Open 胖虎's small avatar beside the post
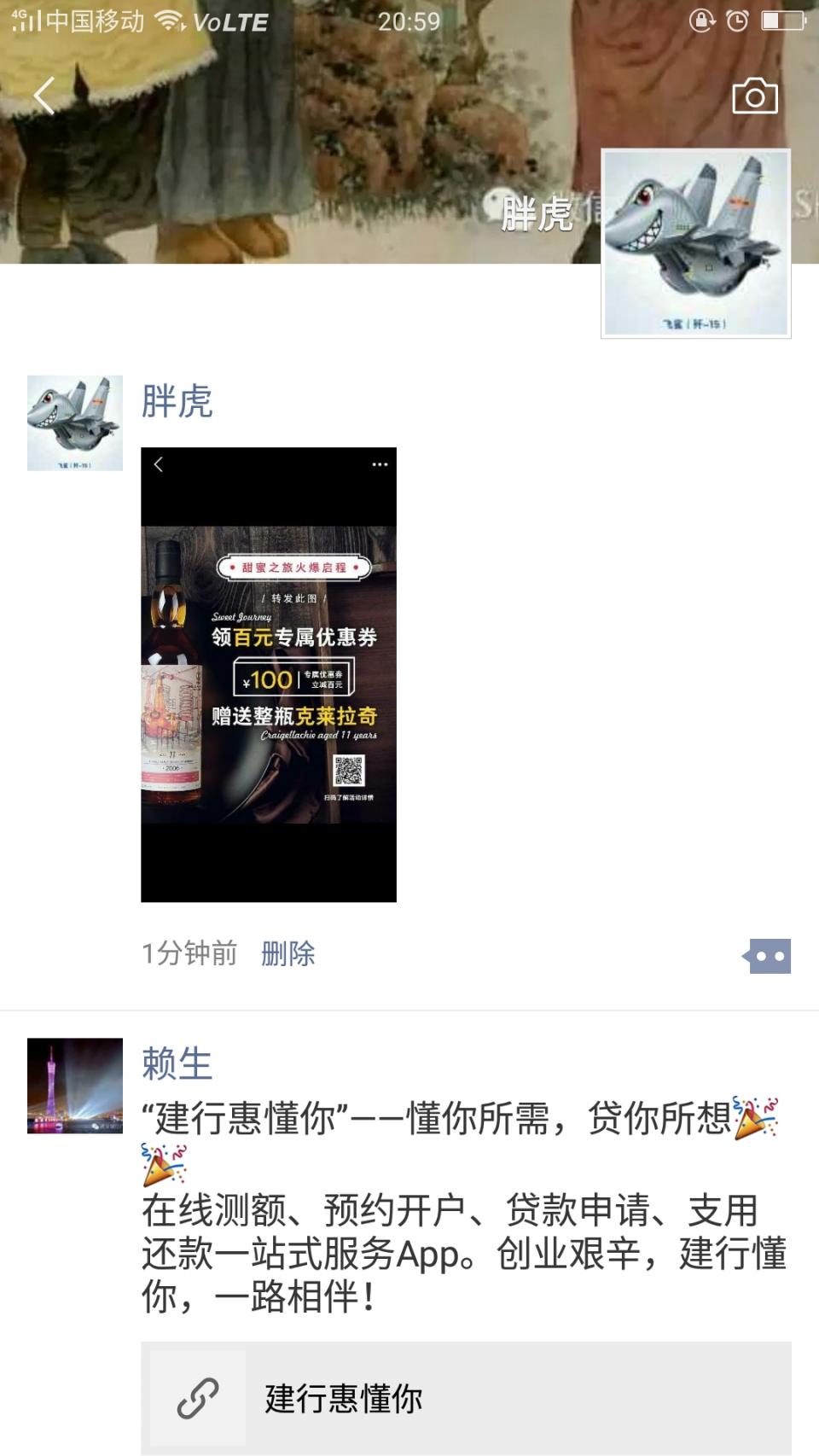The height and width of the screenshot is (1456, 819). tap(75, 423)
